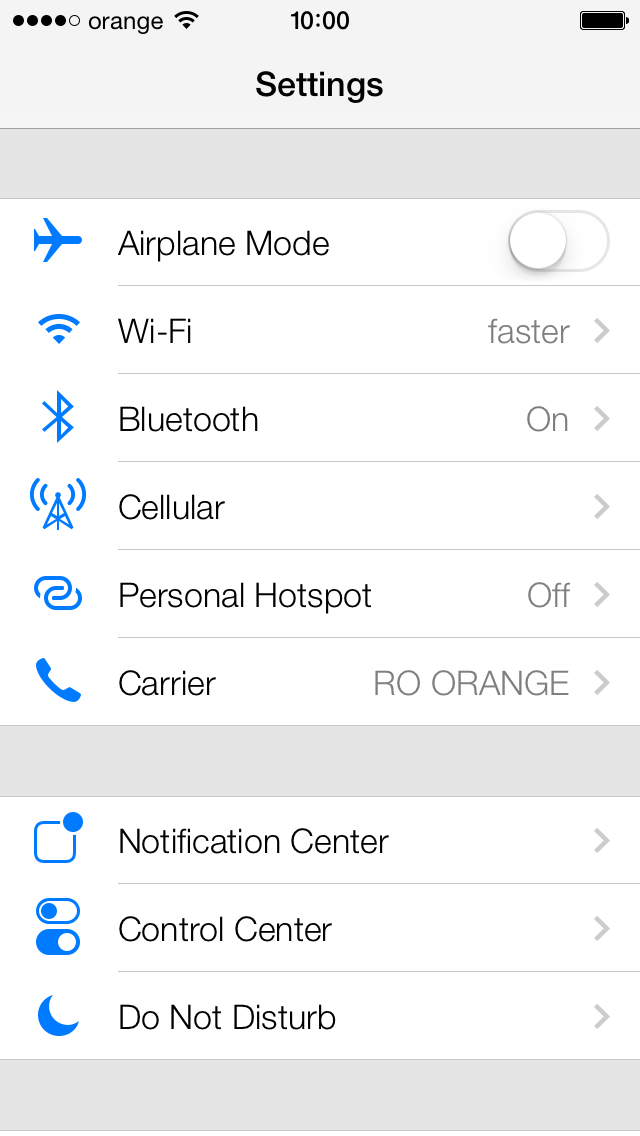The image size is (640, 1136).
Task: Open the Bluetooth settings row
Action: [320, 418]
